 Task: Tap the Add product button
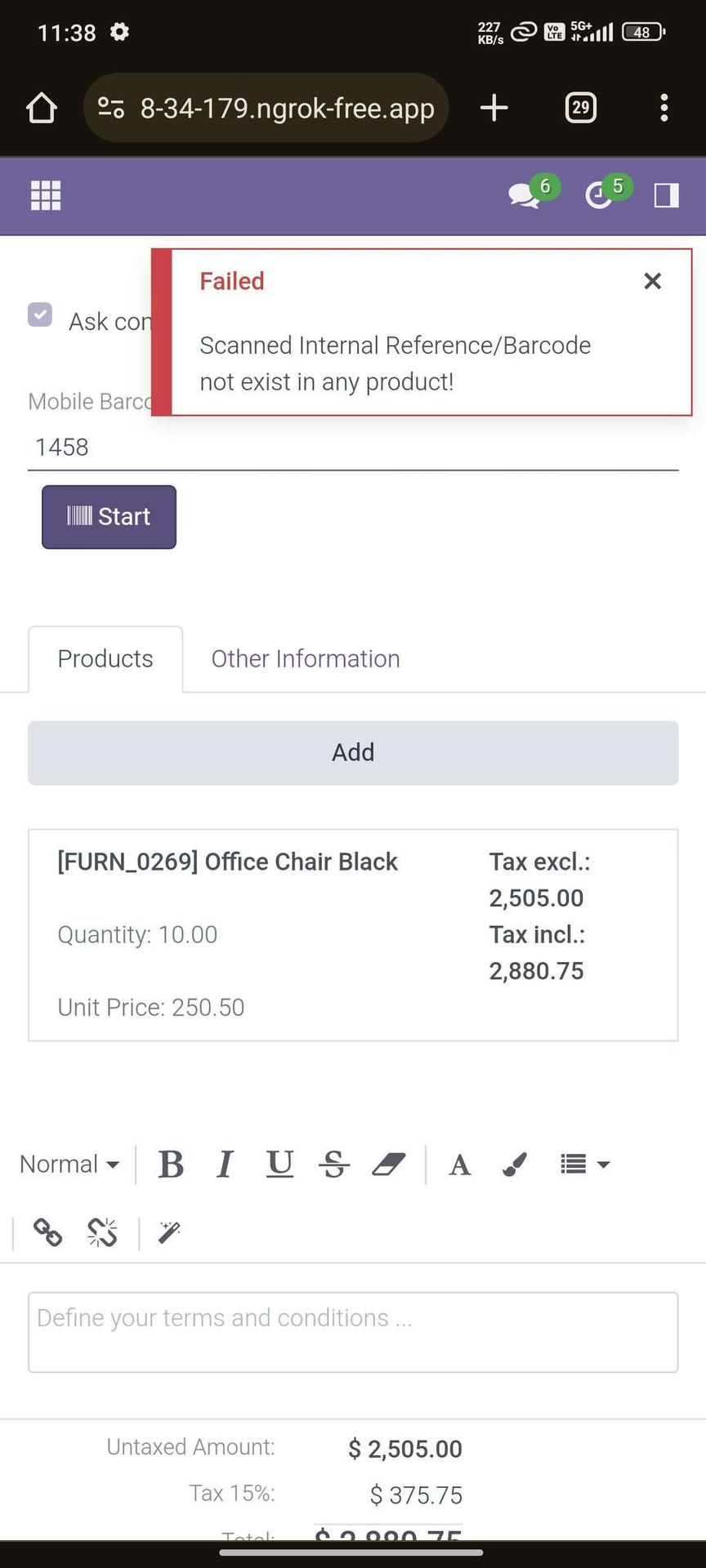(353, 753)
